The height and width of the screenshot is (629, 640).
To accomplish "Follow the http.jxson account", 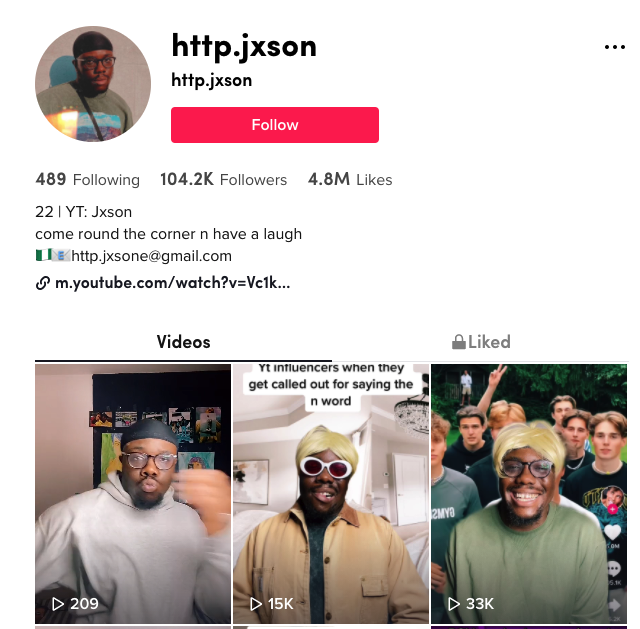I will pyautogui.click(x=275, y=125).
